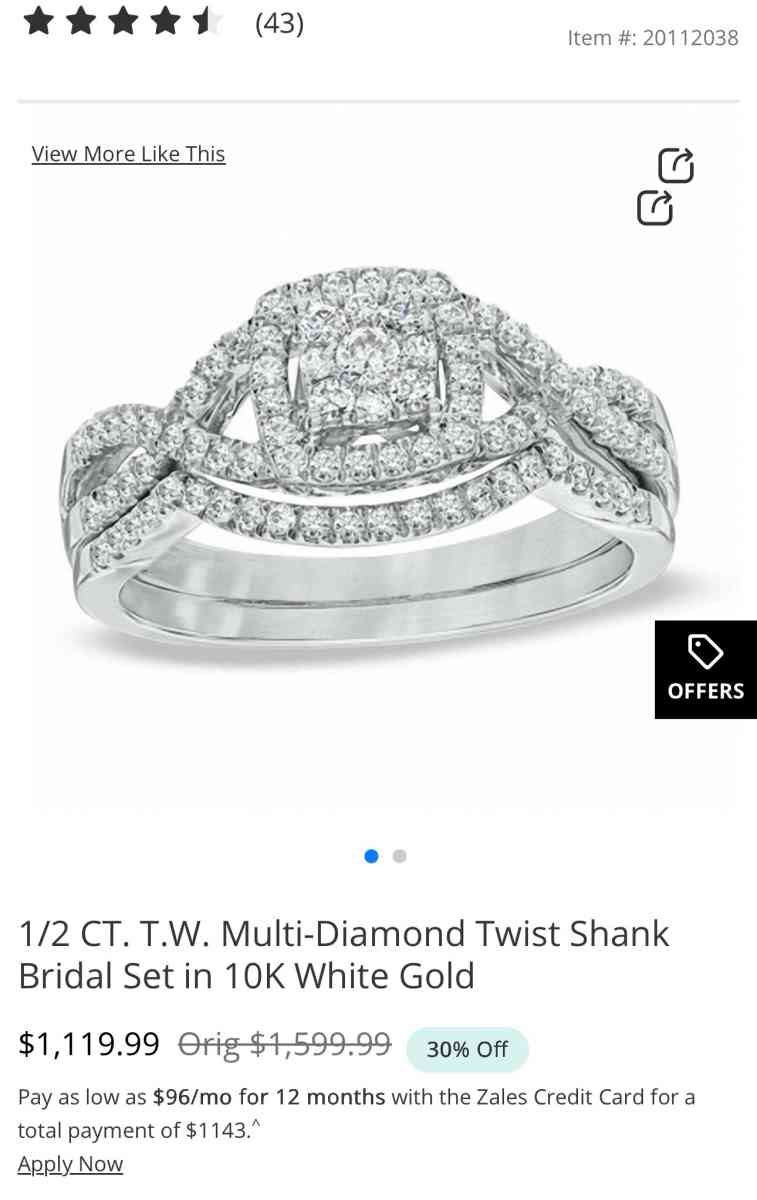Screen dimensions: 757x1200
Task: Click the 30% Off badge
Action: coord(467,1050)
